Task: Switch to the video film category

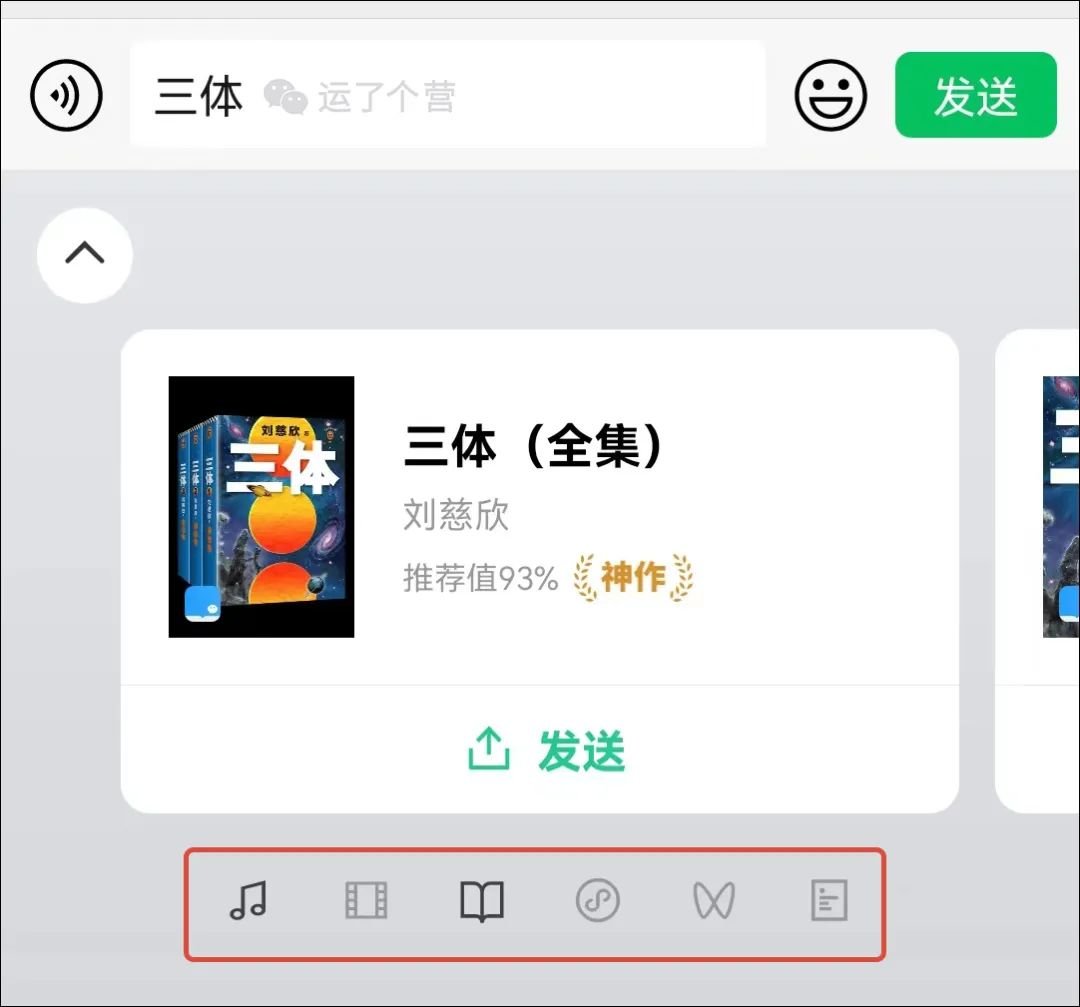Action: (x=366, y=901)
